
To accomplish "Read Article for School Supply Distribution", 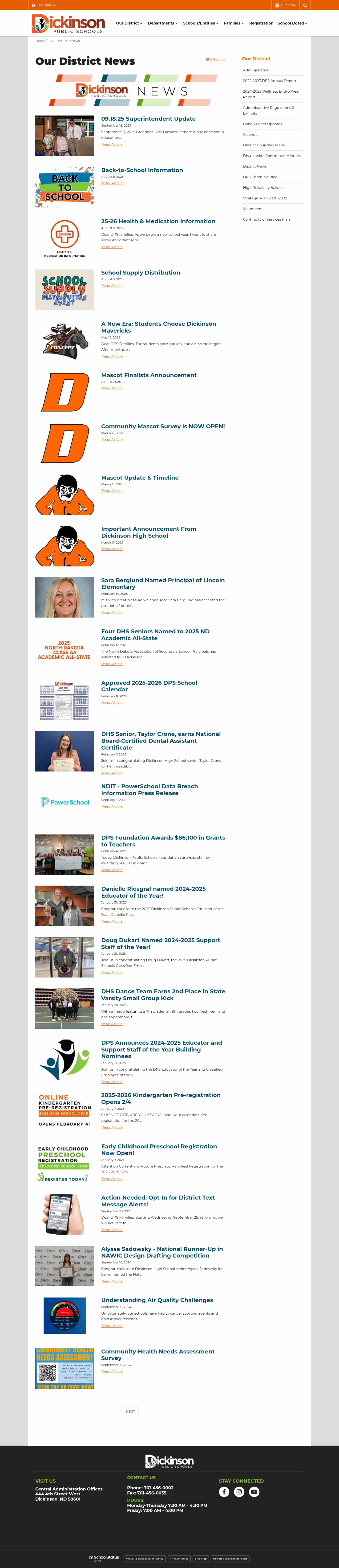I will [112, 285].
